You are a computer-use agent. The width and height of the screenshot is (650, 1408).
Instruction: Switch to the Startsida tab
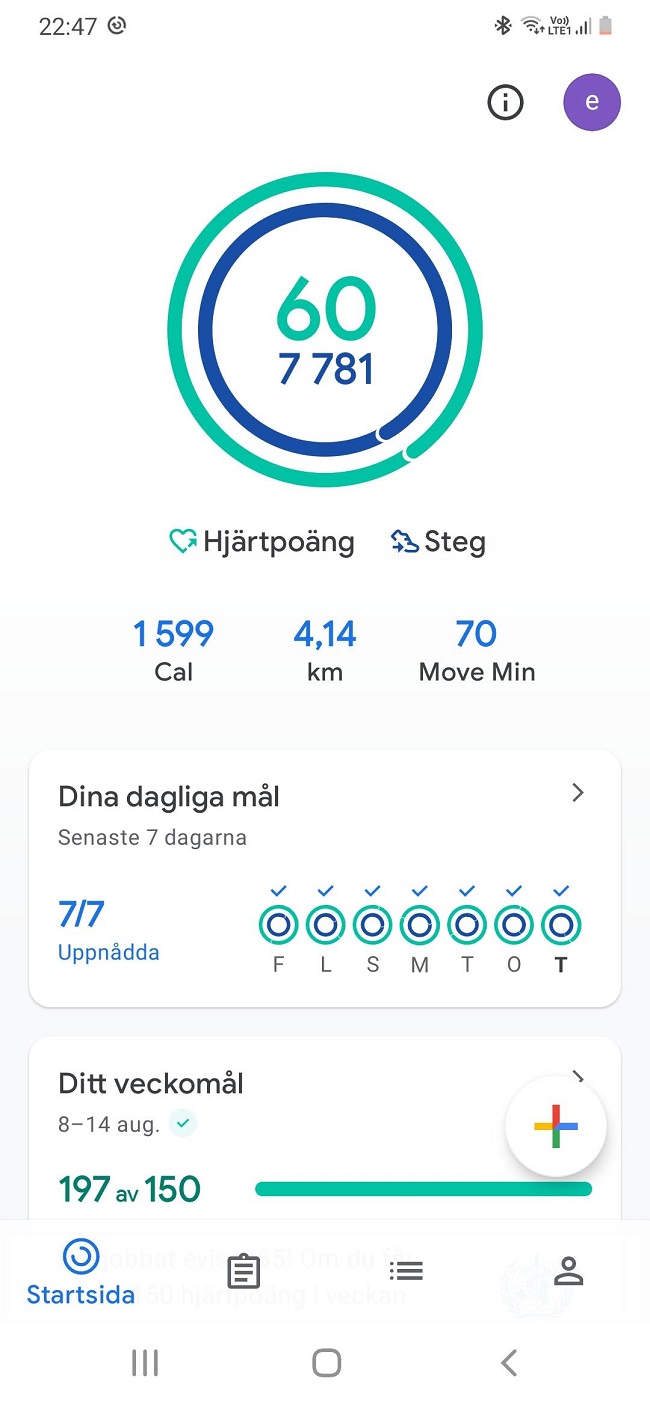81,1272
